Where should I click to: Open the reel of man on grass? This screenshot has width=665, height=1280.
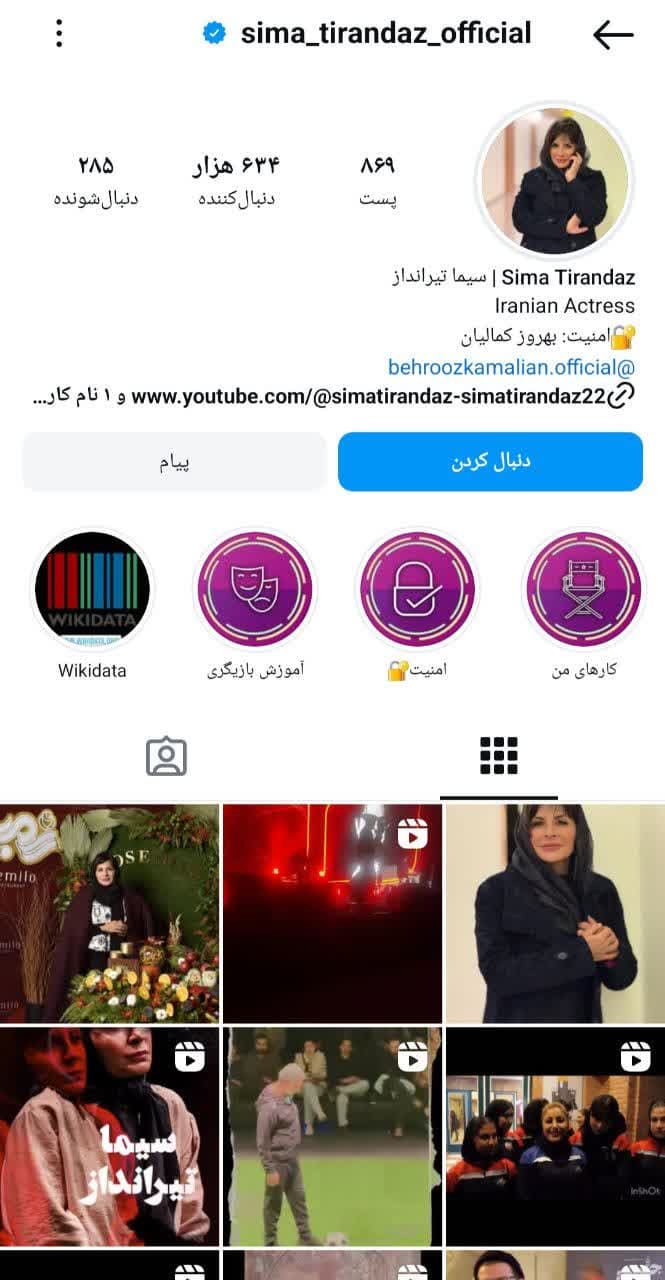(x=332, y=1136)
